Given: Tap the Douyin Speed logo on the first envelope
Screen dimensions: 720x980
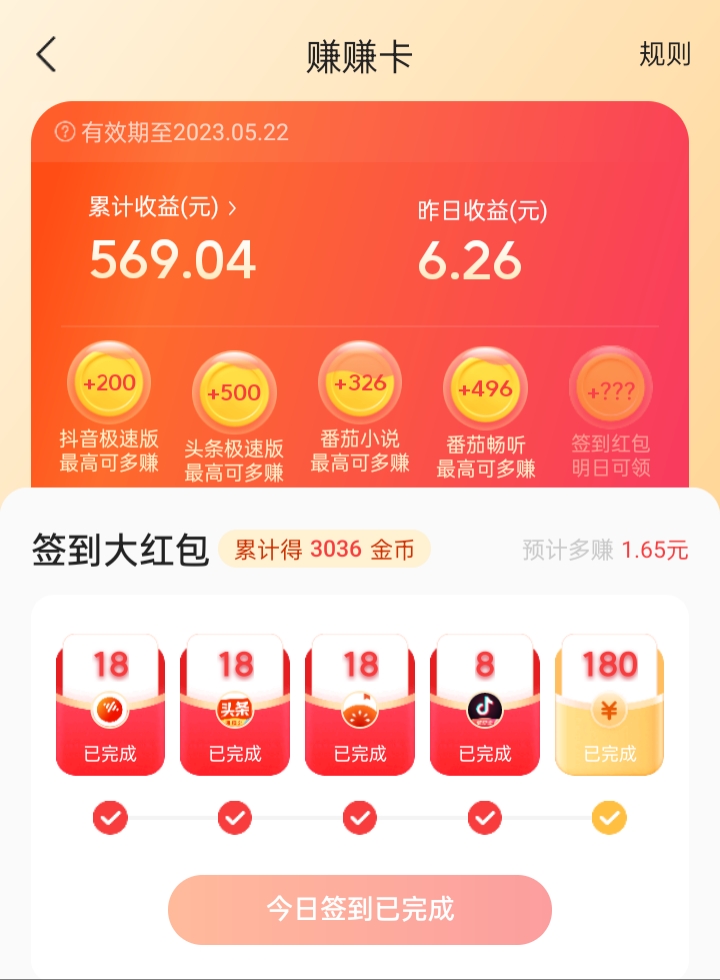Looking at the screenshot, I should [x=110, y=705].
